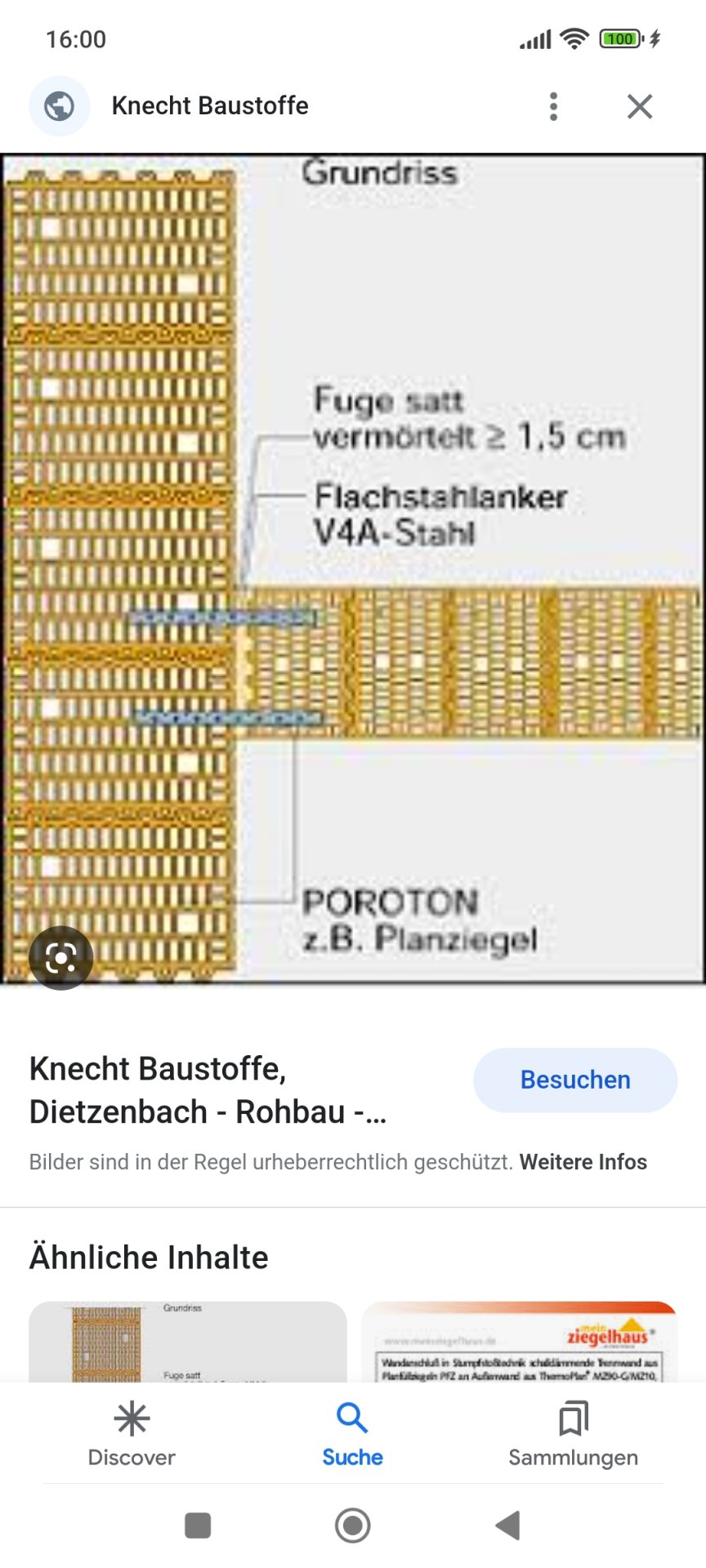Open the Knecht Baustoffe Dietzenbach page title

coord(208,1090)
